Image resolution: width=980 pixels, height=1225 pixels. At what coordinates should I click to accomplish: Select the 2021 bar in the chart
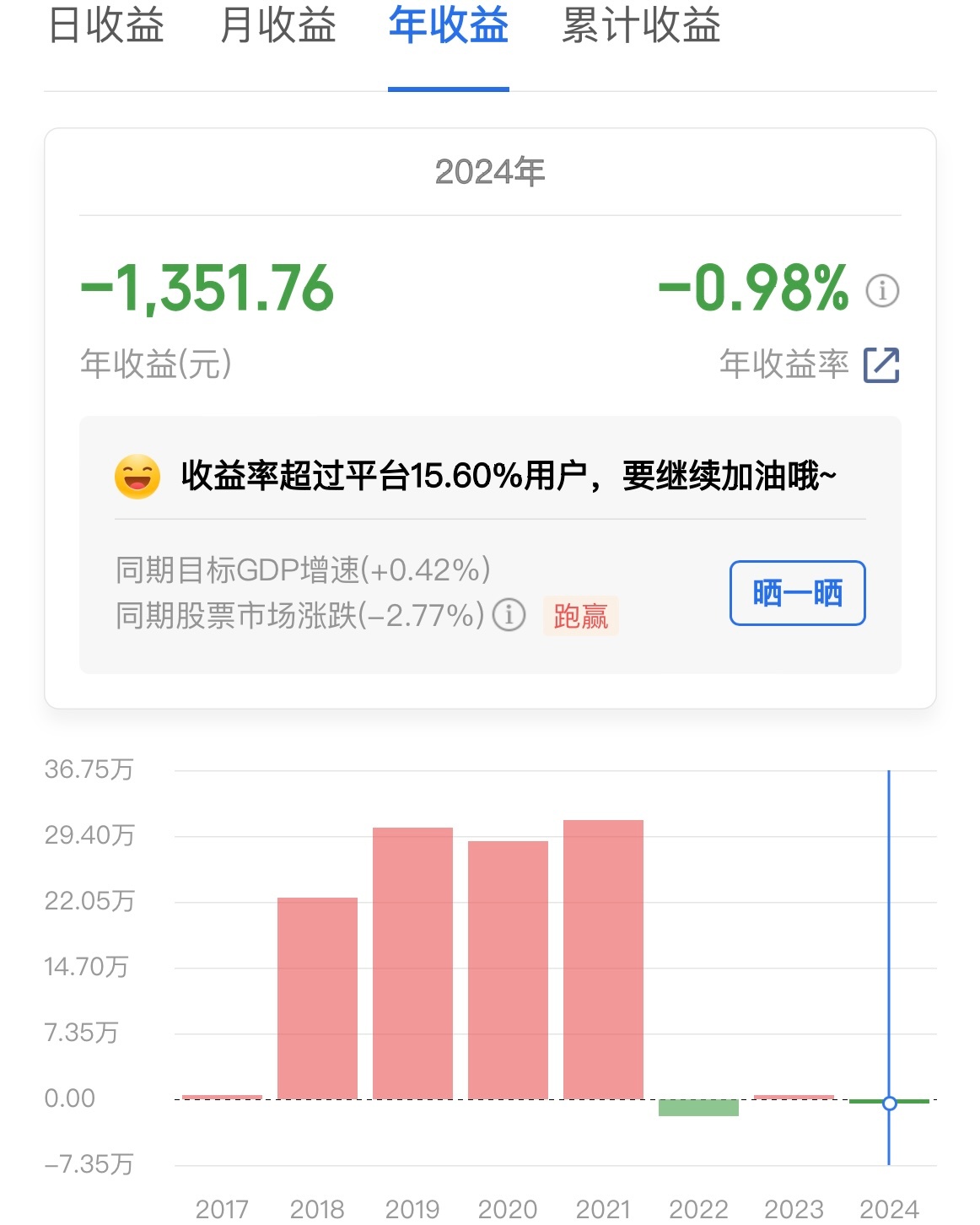[603, 959]
